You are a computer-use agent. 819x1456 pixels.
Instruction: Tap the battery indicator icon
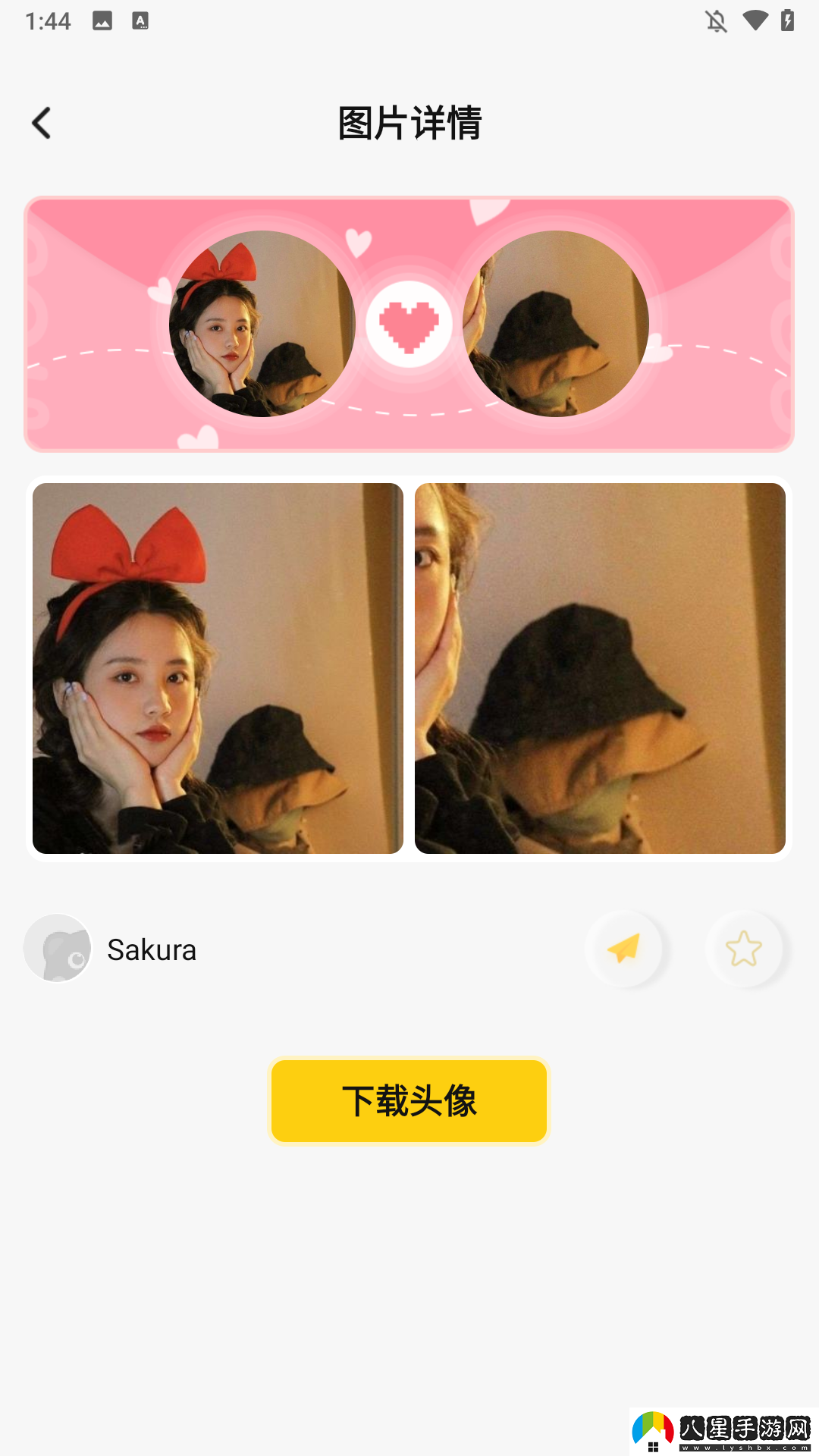pyautogui.click(x=786, y=21)
